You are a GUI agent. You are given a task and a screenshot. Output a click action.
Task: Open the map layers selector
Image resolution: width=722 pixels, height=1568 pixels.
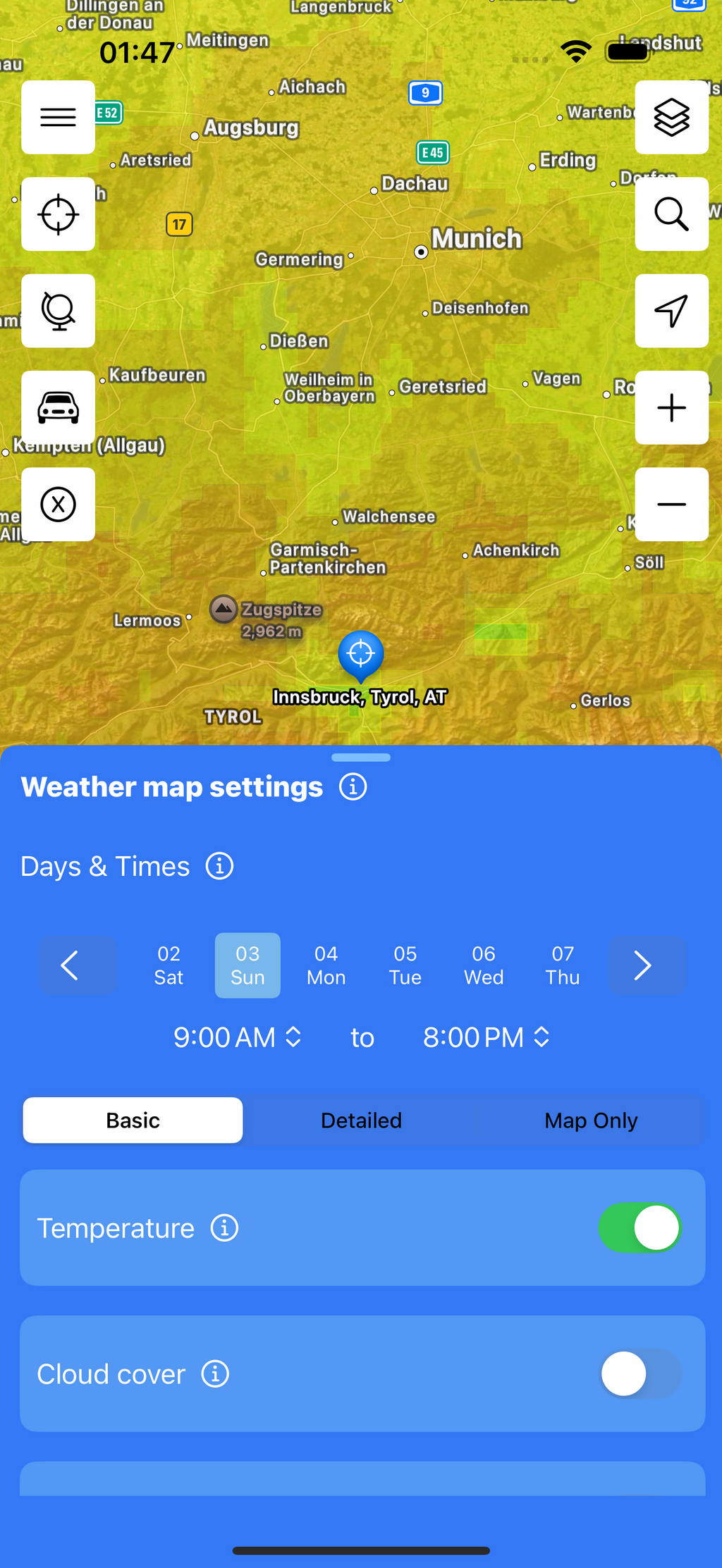(671, 117)
